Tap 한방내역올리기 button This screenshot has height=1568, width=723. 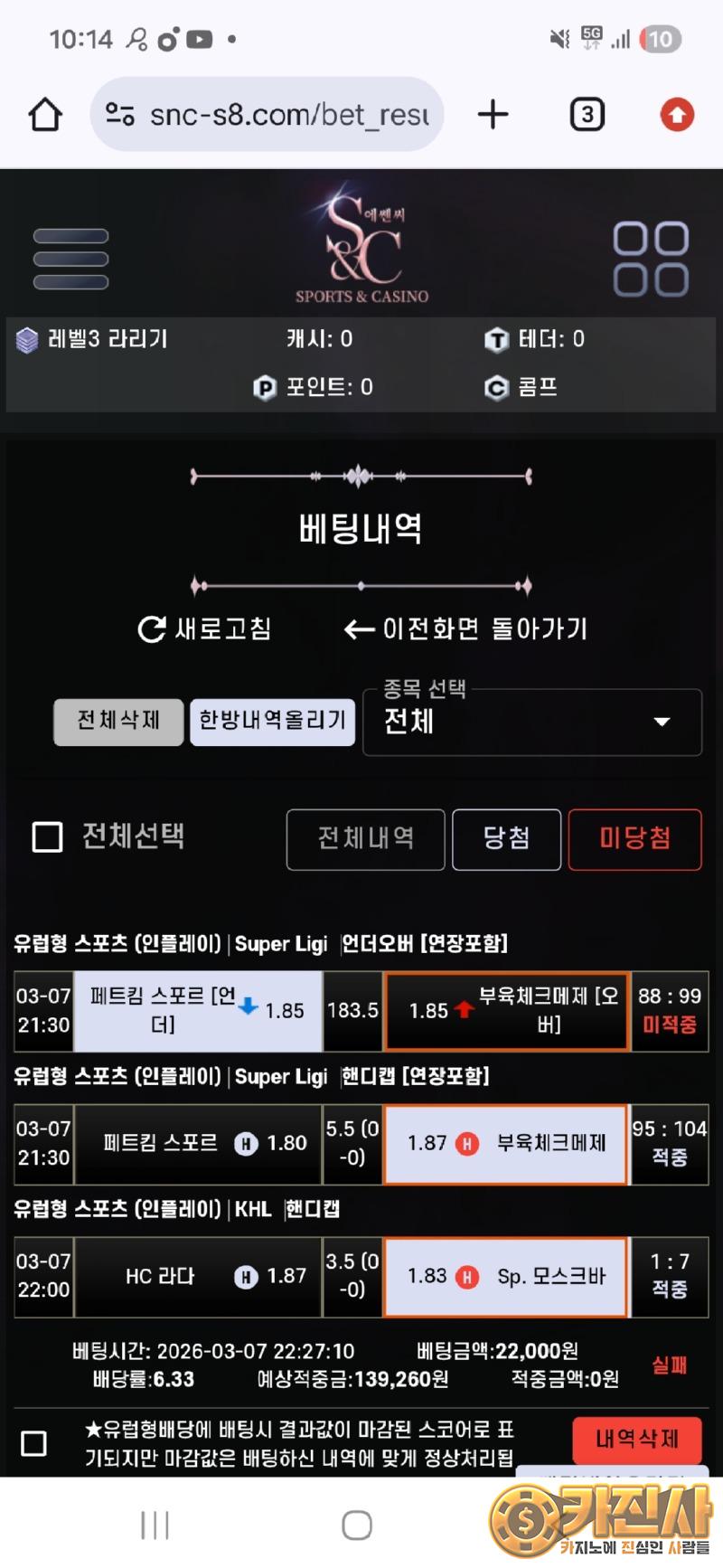pyautogui.click(x=272, y=721)
